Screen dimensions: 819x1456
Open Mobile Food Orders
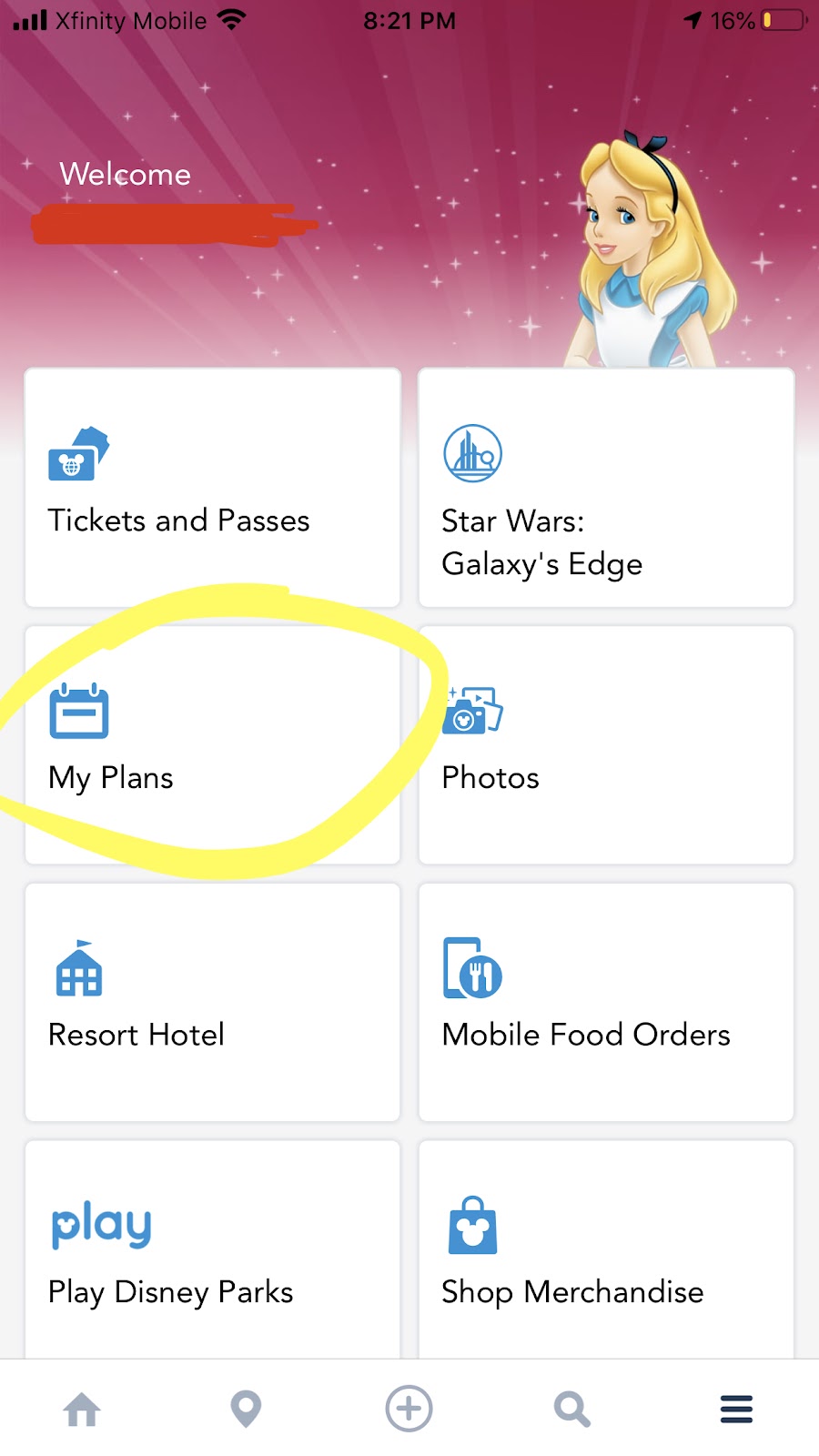(x=606, y=1002)
